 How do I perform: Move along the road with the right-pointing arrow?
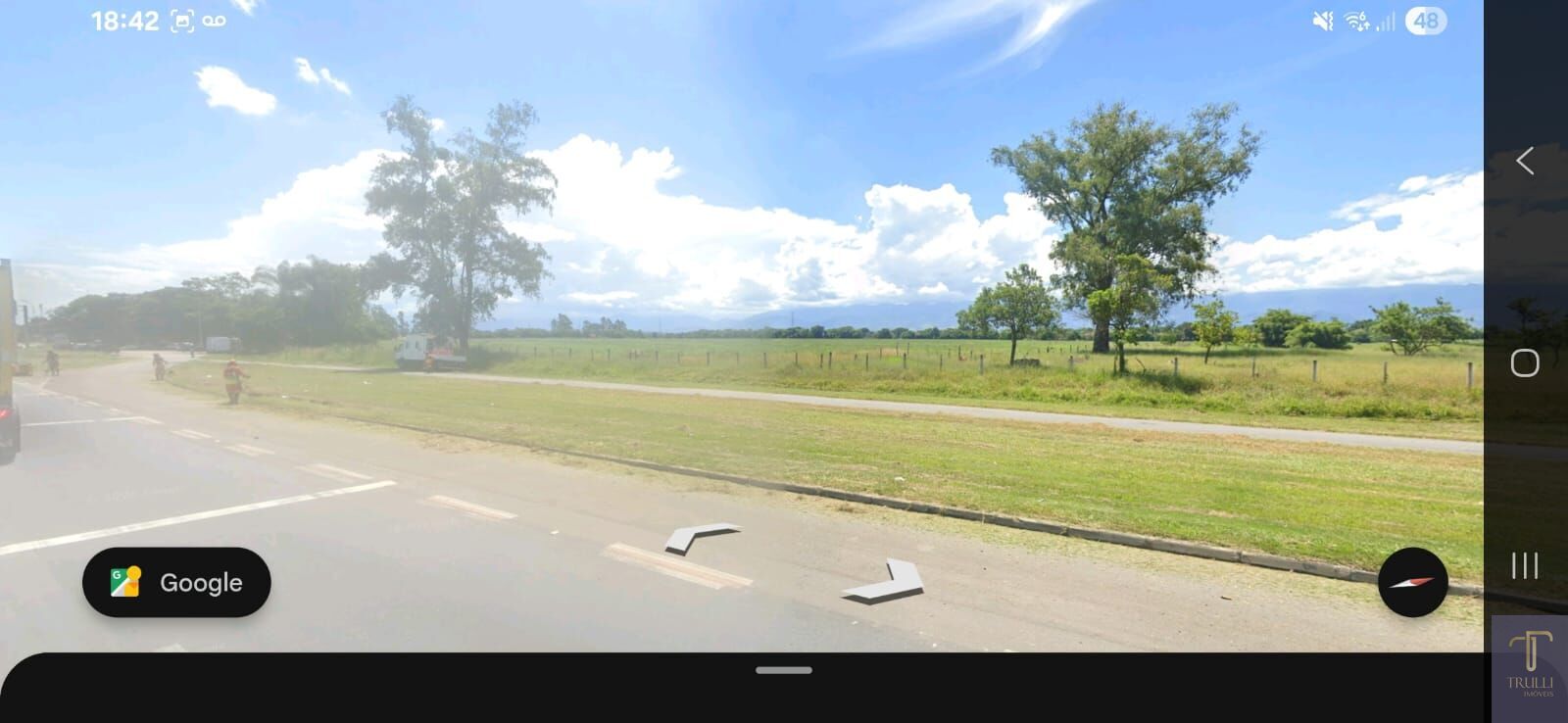[x=887, y=582]
